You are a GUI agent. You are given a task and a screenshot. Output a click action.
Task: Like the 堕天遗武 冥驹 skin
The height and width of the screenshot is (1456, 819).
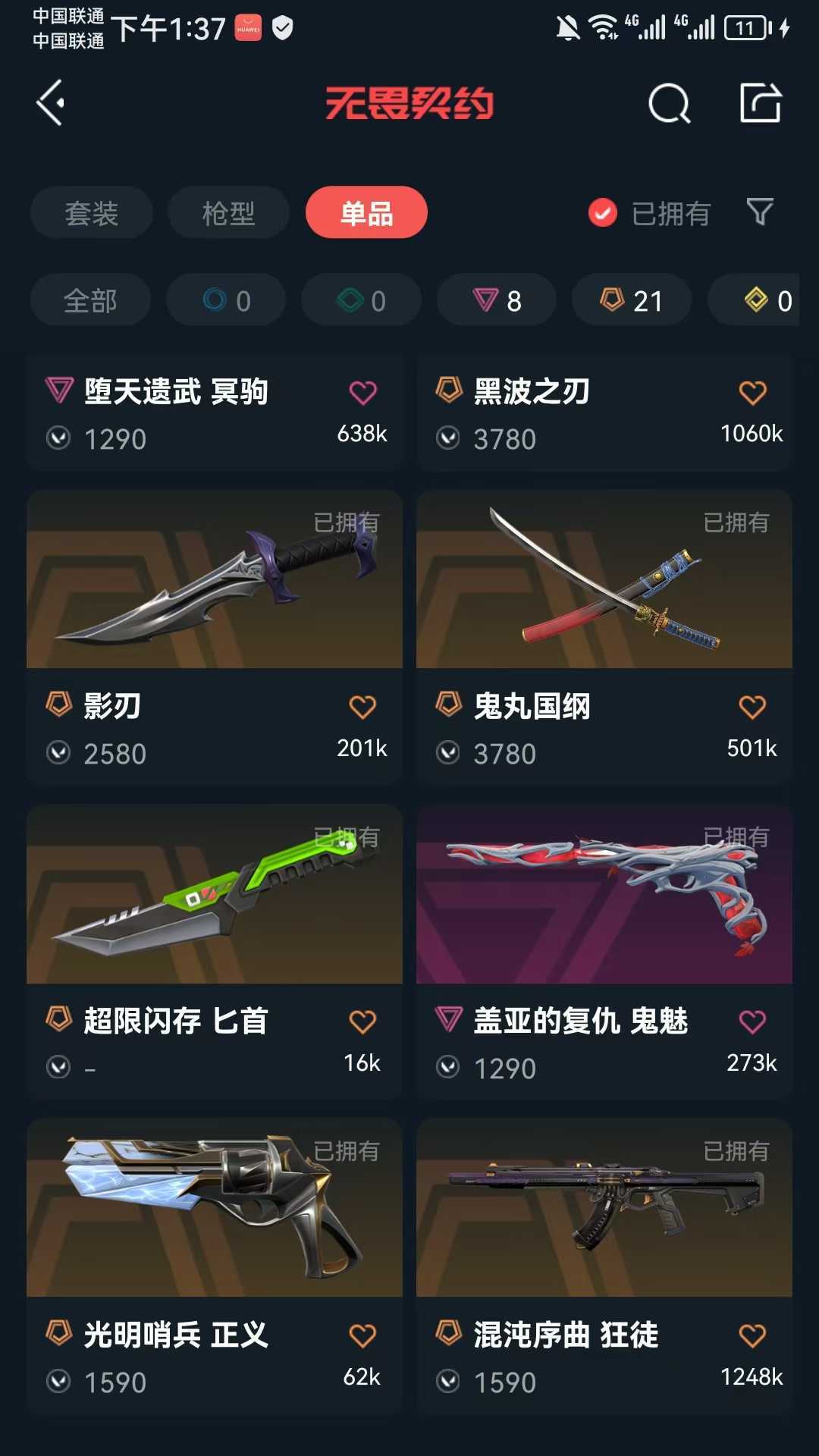(x=362, y=392)
